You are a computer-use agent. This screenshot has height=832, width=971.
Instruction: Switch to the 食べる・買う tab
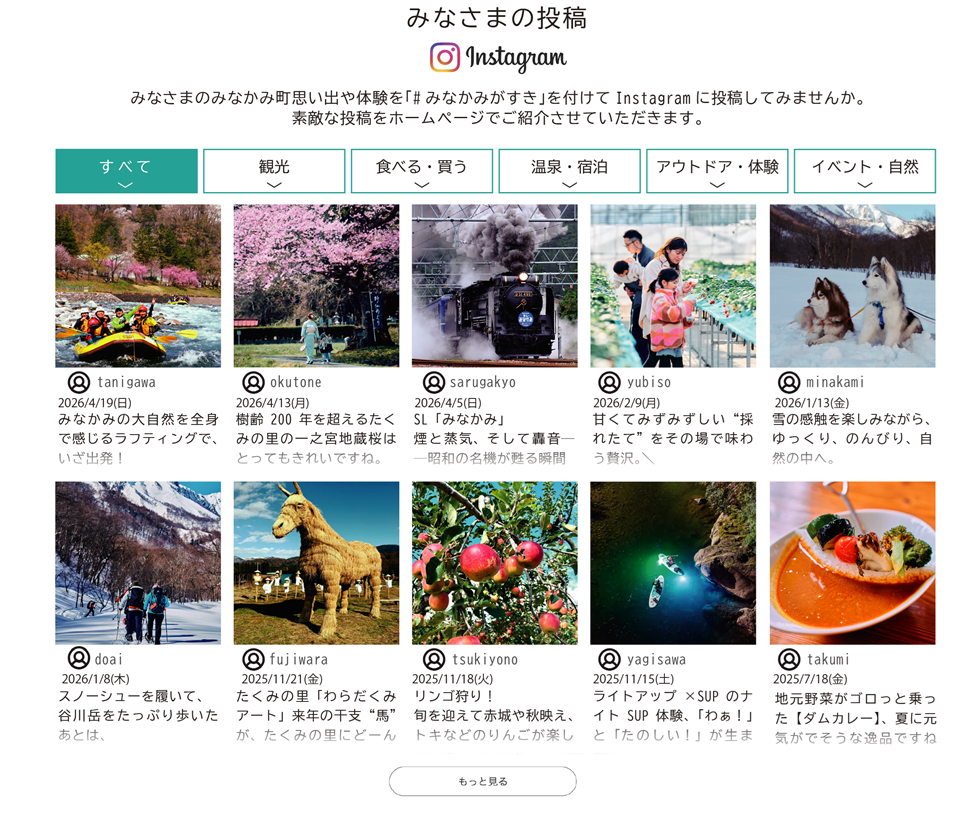coord(421,170)
